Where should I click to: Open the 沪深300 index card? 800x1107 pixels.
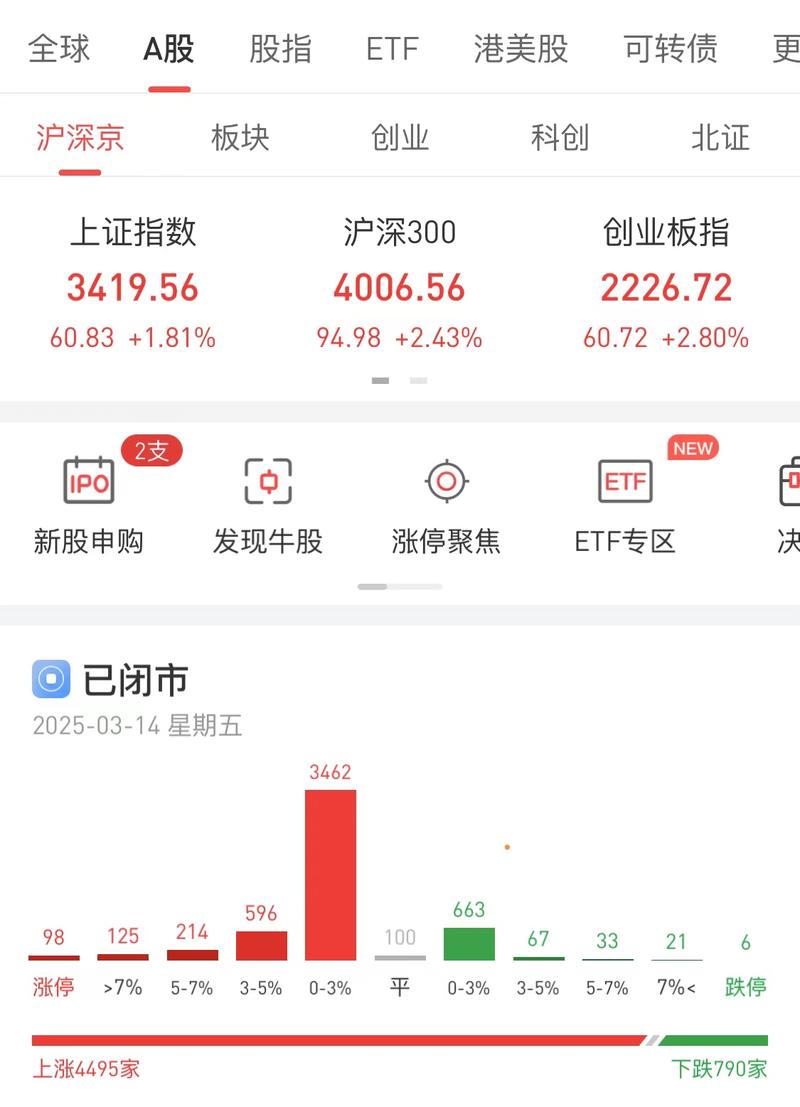tap(397, 280)
